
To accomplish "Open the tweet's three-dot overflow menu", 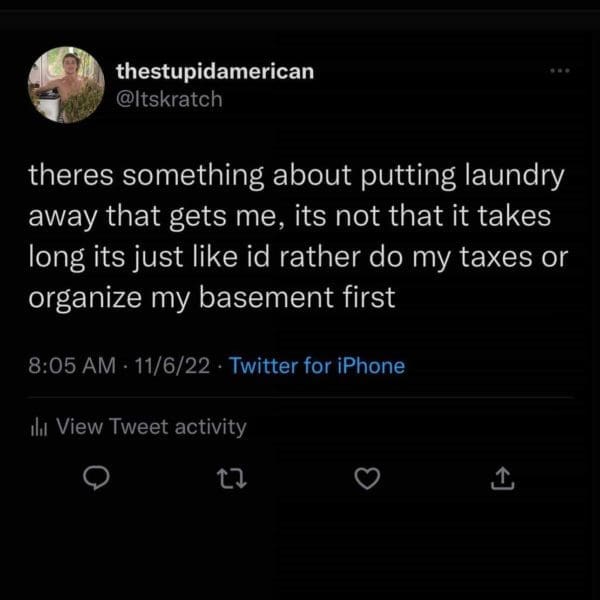I will pos(559,73).
